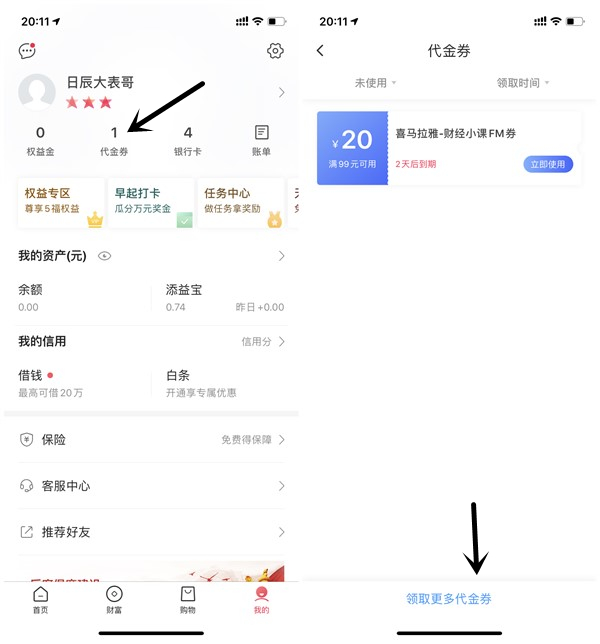The image size is (600, 644).
Task: Tap 领取更多代金券 link
Action: coord(449,599)
